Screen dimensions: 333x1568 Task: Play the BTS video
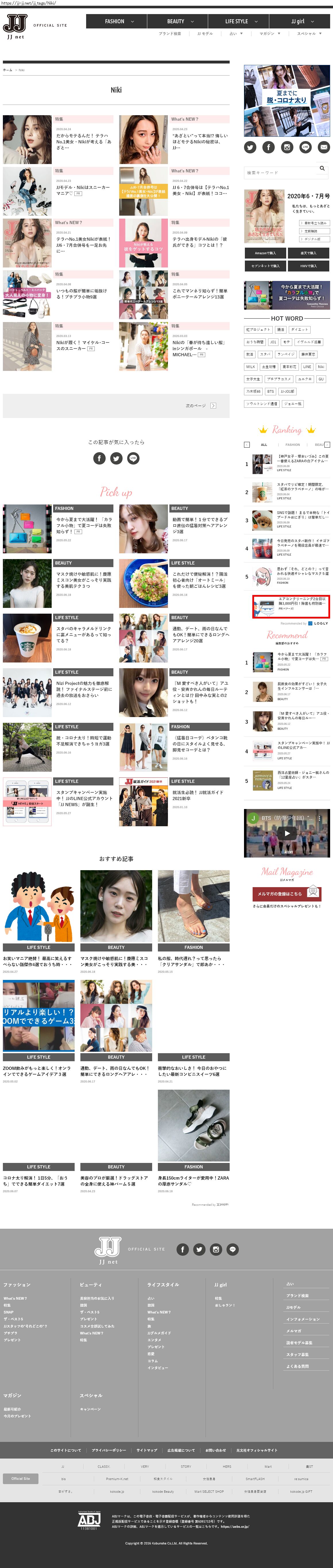(x=287, y=833)
